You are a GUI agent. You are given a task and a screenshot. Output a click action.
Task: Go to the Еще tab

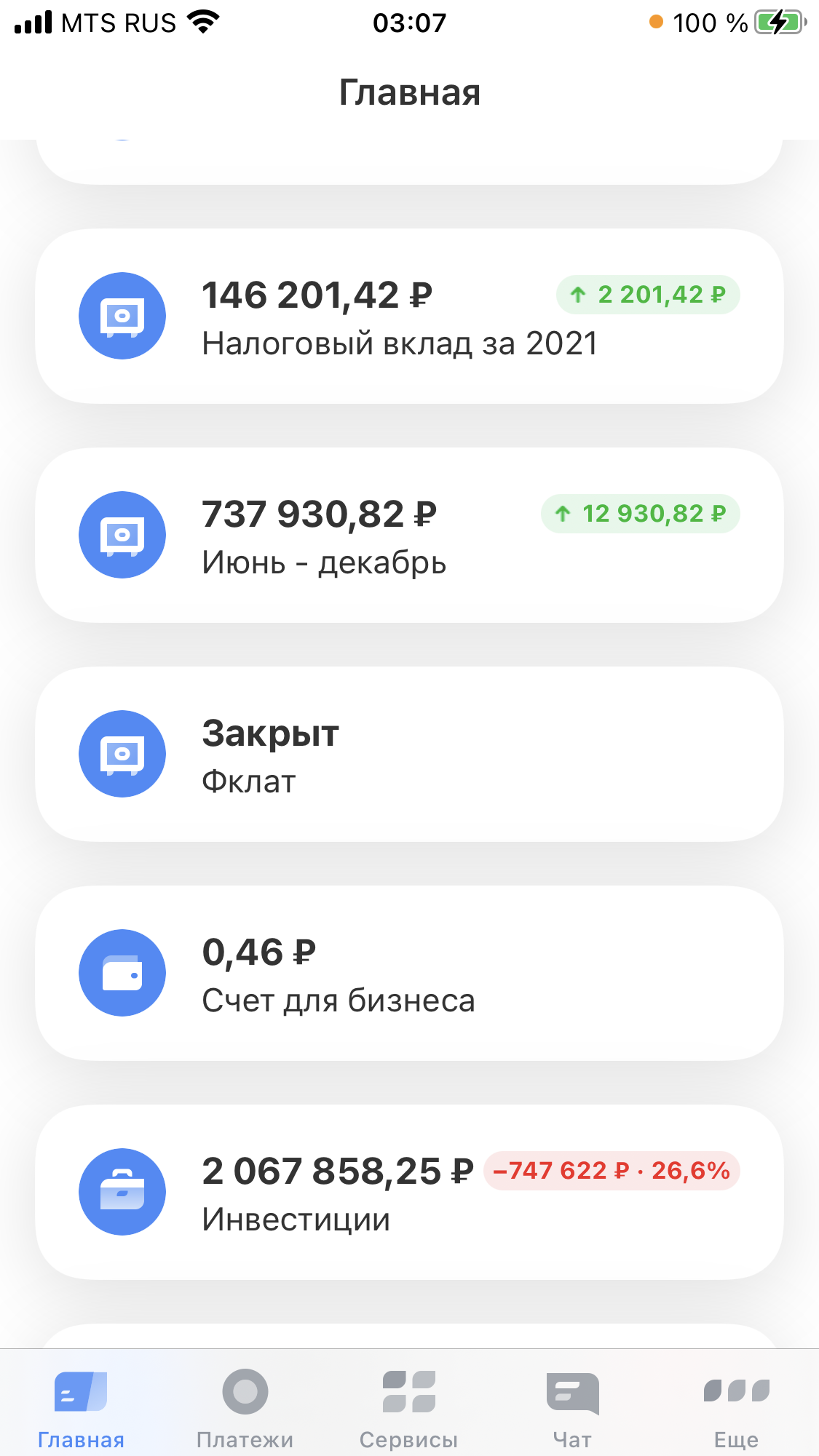pos(736,1407)
